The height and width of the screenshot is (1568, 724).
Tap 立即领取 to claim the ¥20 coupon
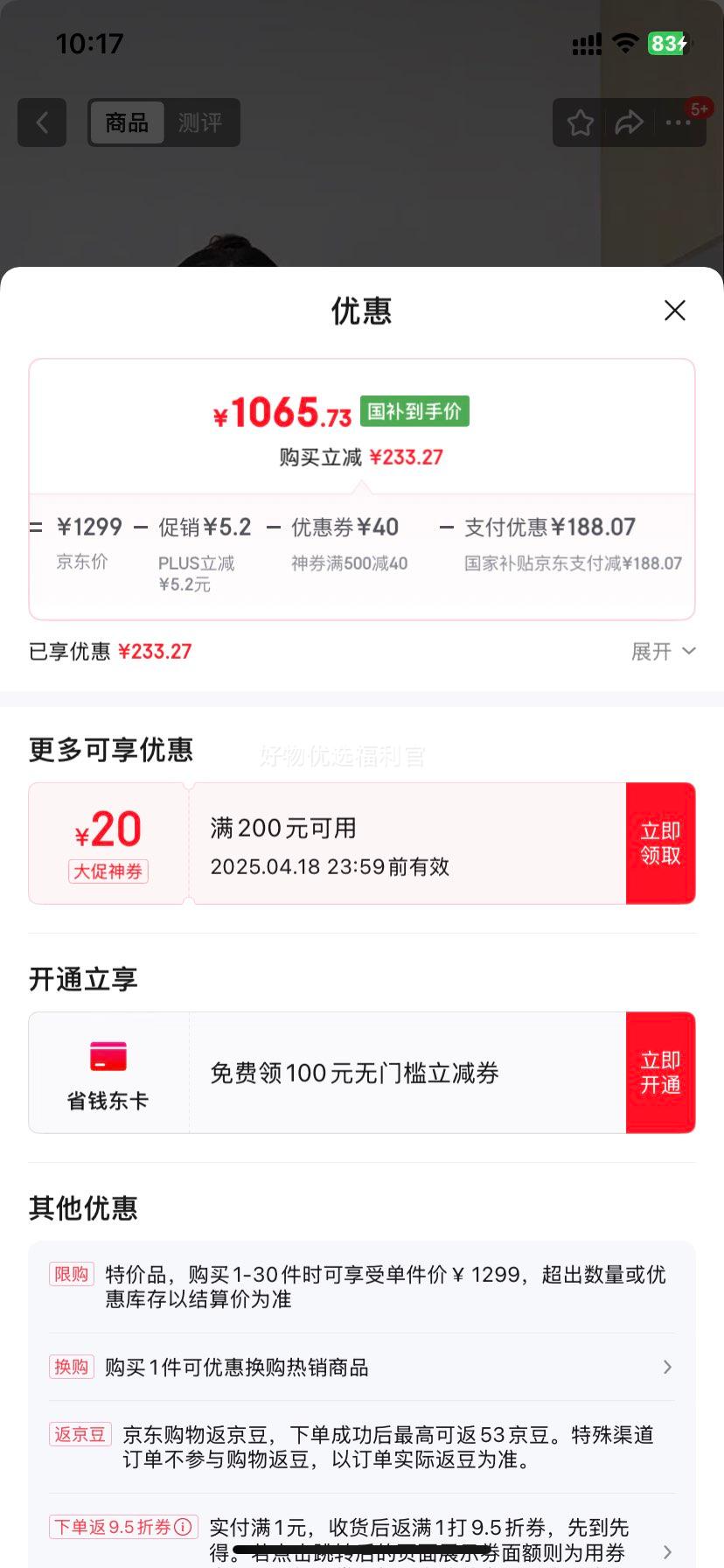pyautogui.click(x=660, y=843)
